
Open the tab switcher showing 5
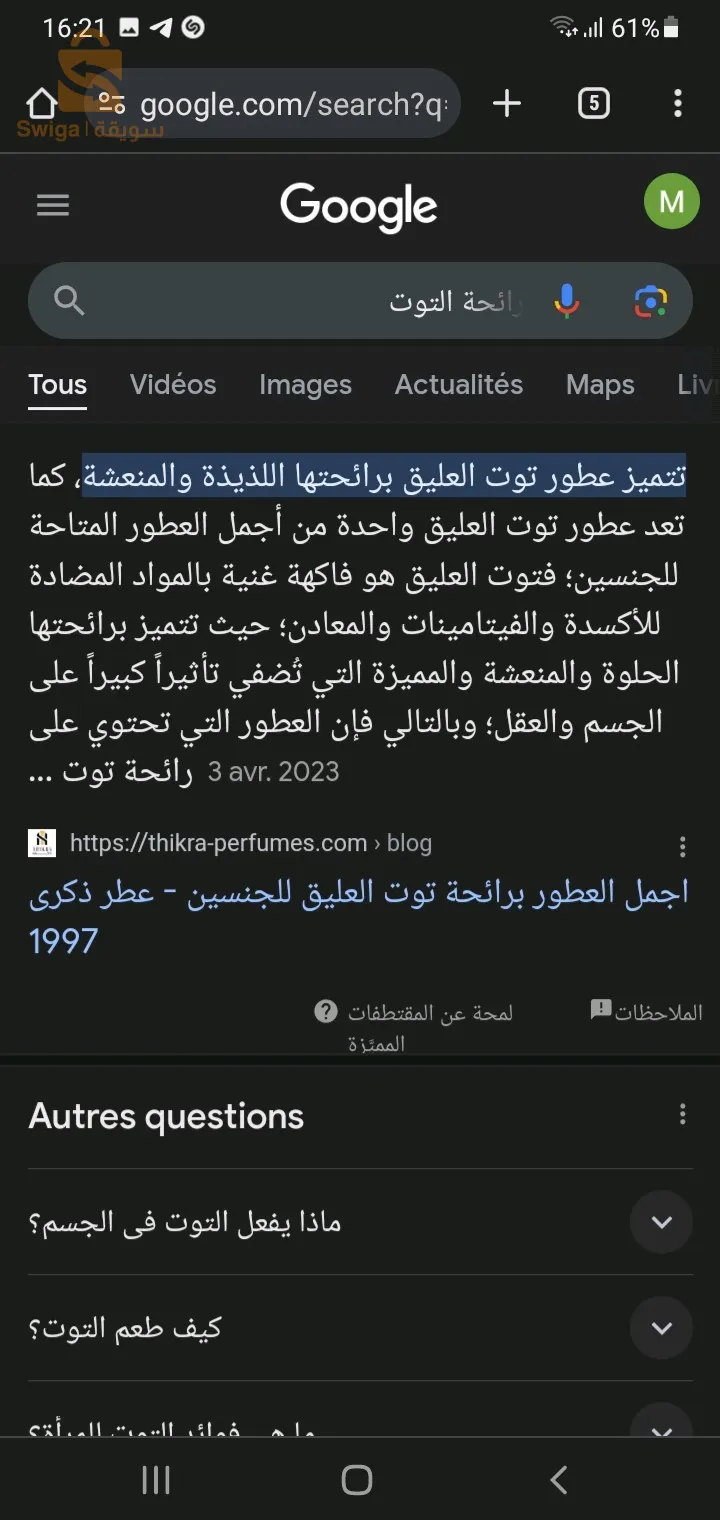[594, 103]
